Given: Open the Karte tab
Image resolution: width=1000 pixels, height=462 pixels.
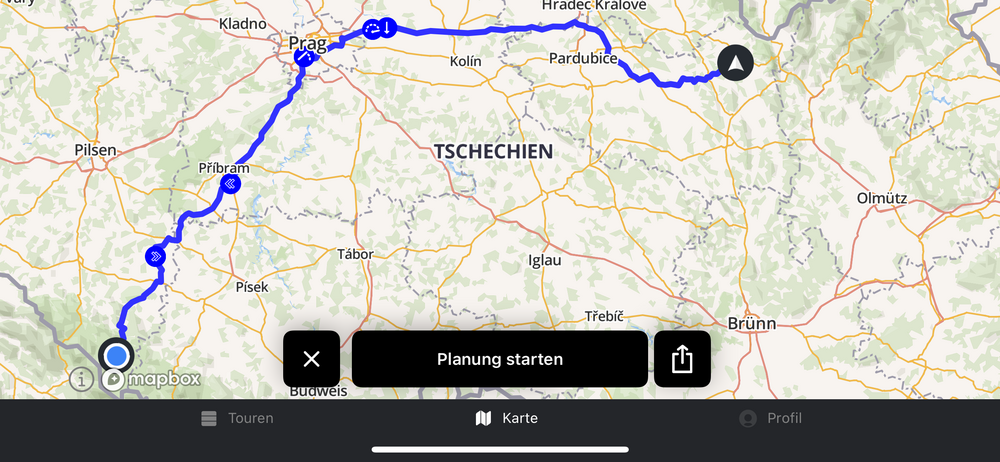Looking at the screenshot, I should click(x=506, y=418).
